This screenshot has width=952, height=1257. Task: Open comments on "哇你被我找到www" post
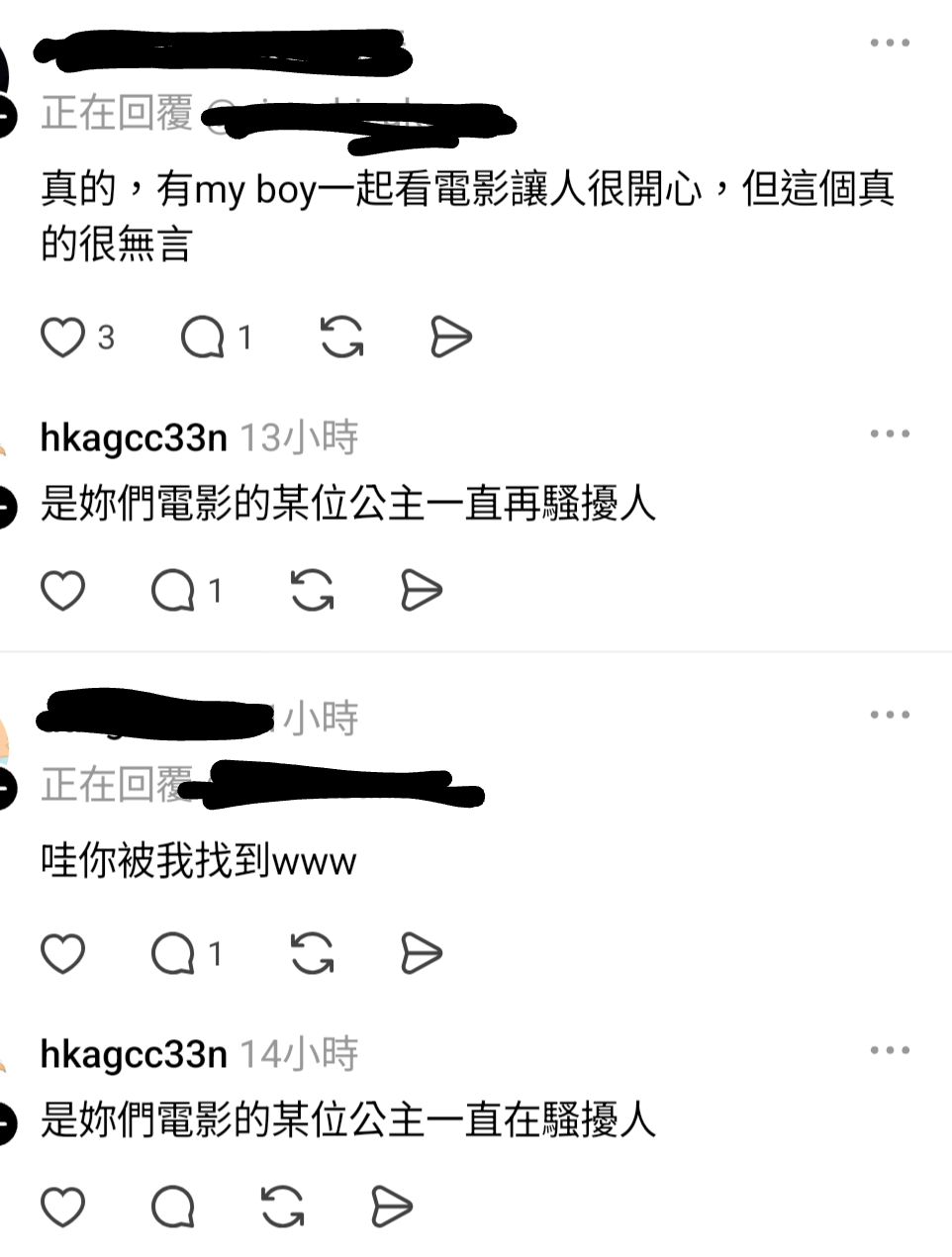(x=173, y=954)
